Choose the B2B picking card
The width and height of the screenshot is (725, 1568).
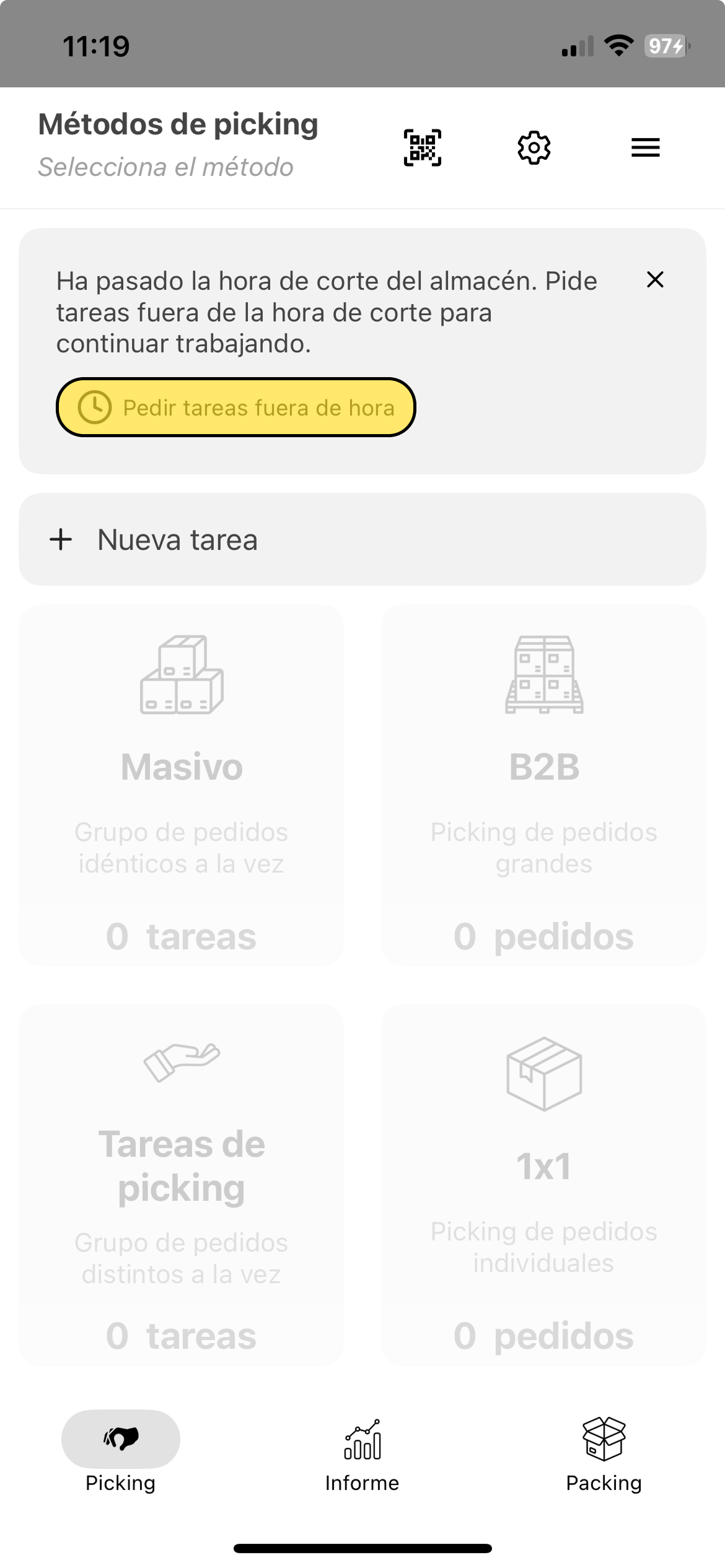tap(543, 785)
